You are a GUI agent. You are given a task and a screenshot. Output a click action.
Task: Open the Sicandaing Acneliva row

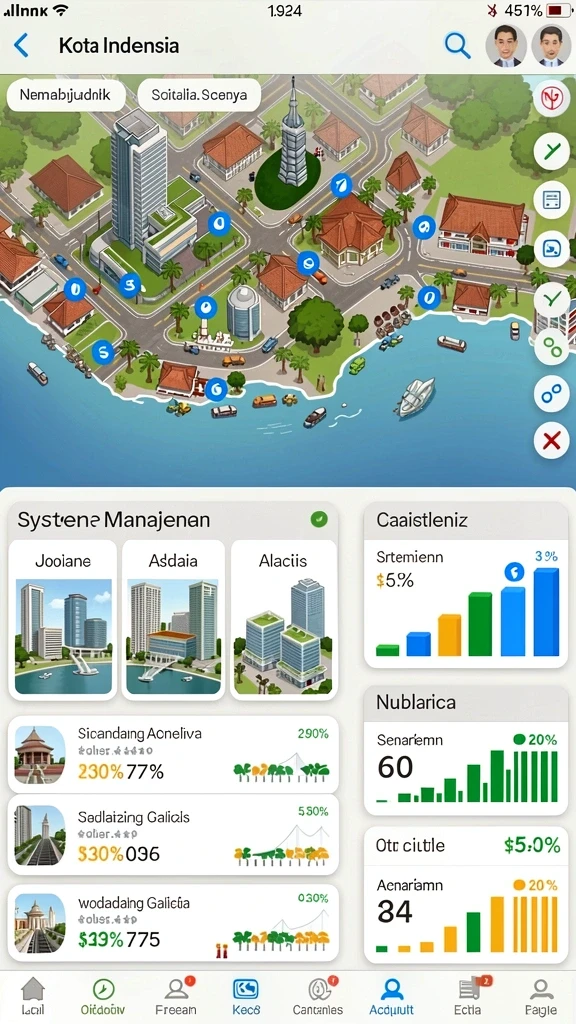[x=173, y=754]
